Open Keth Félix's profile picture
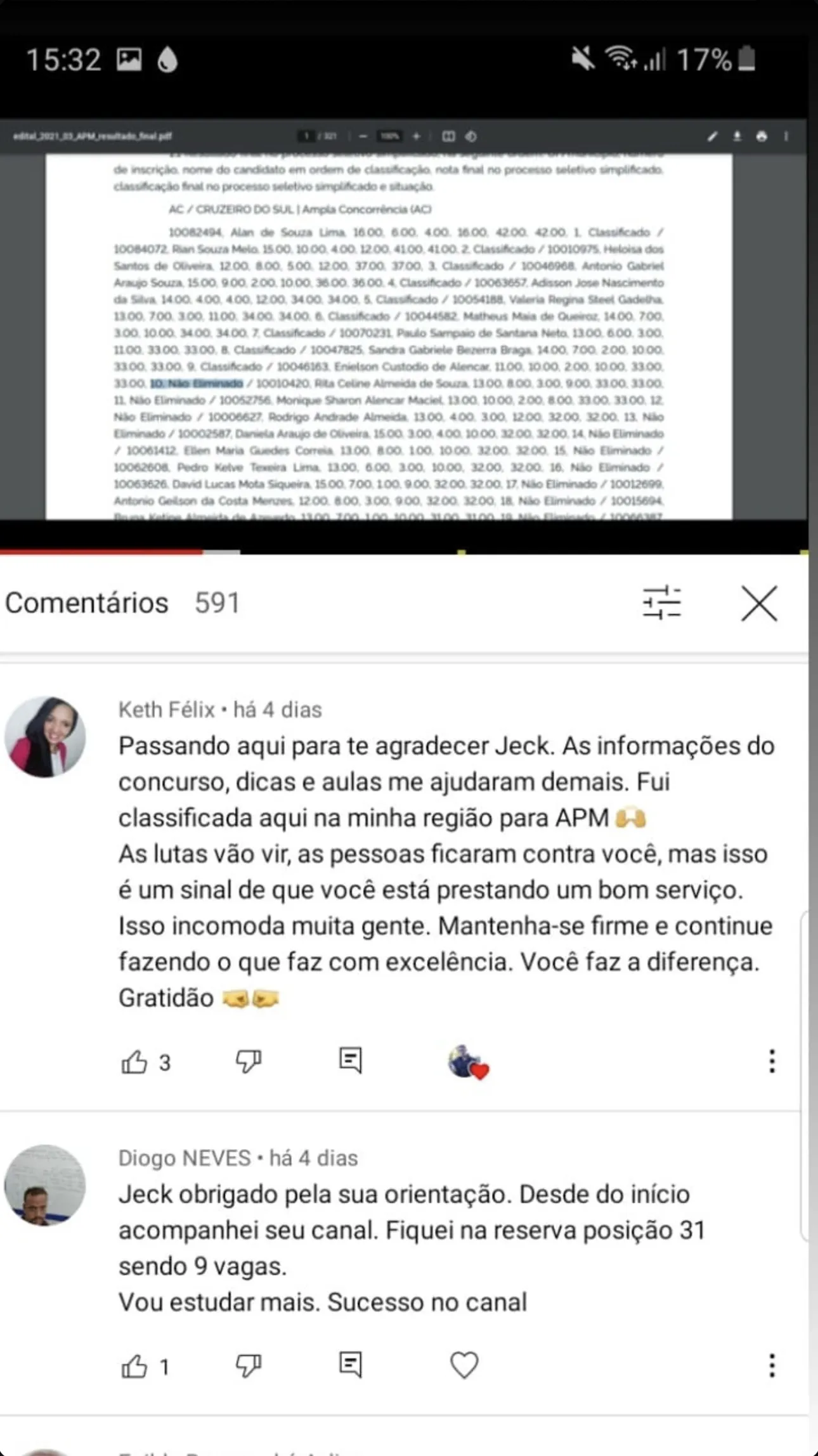 click(x=45, y=738)
